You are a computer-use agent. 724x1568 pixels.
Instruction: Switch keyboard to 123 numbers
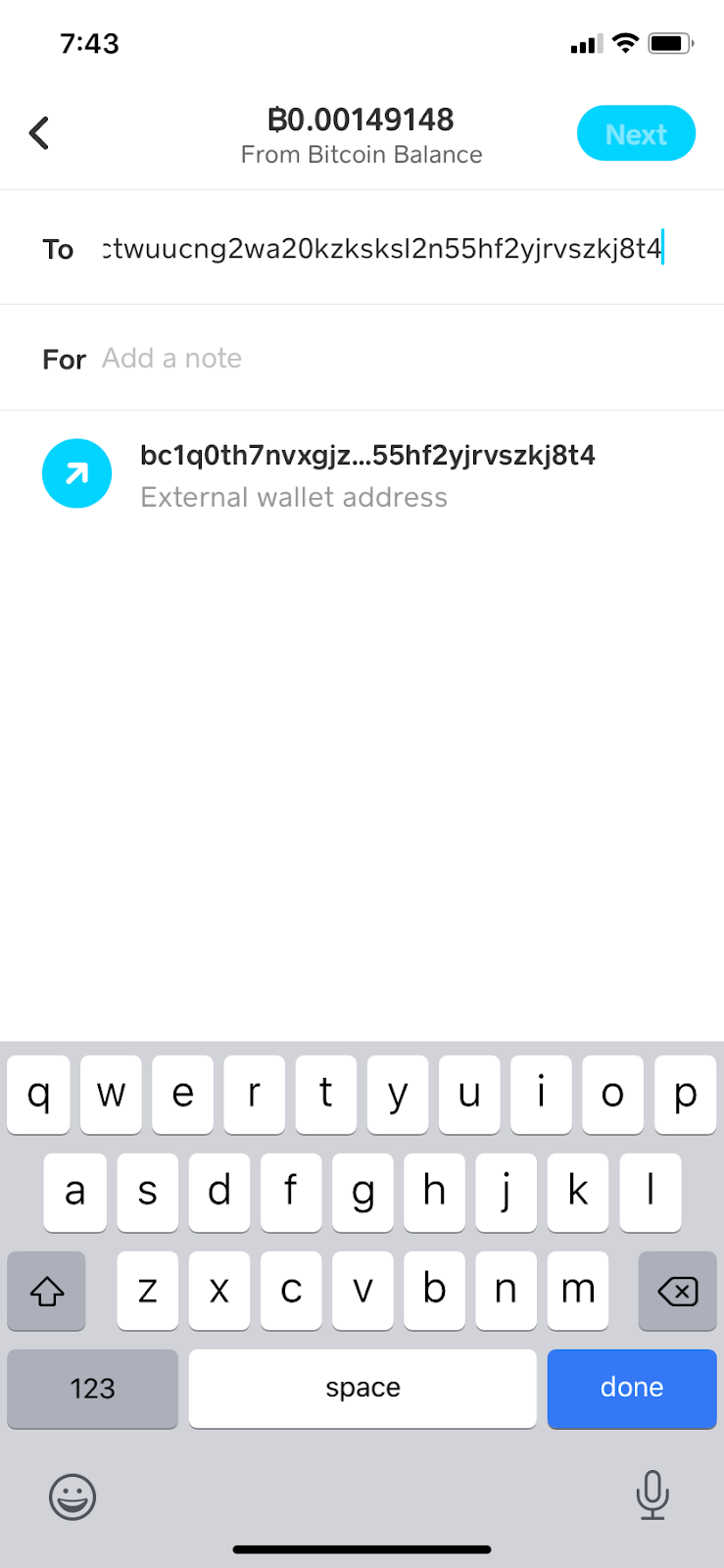tap(92, 1389)
